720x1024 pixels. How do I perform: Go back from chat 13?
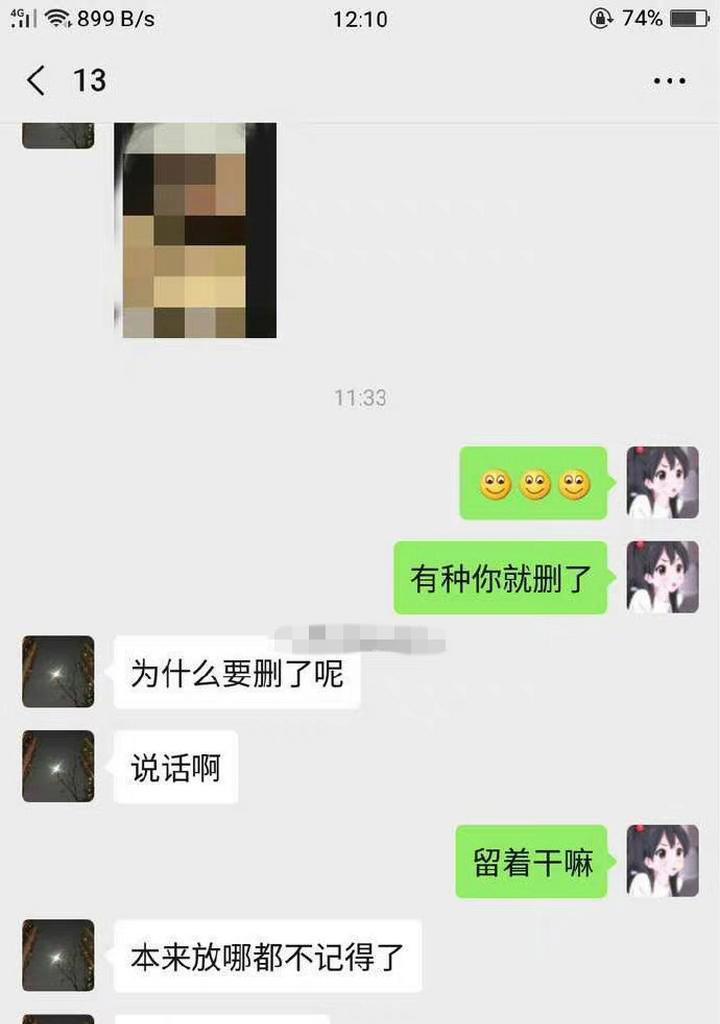pyautogui.click(x=36, y=80)
